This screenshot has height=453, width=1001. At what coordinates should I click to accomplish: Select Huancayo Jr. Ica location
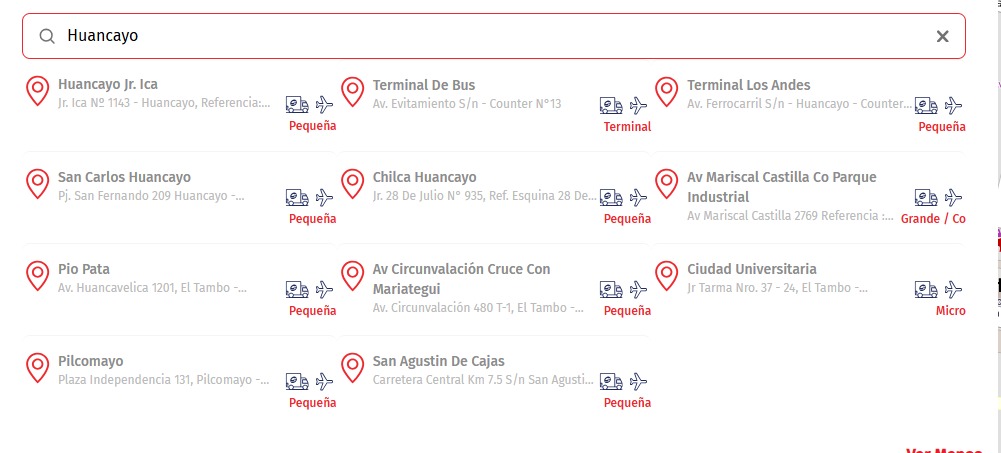(108, 85)
